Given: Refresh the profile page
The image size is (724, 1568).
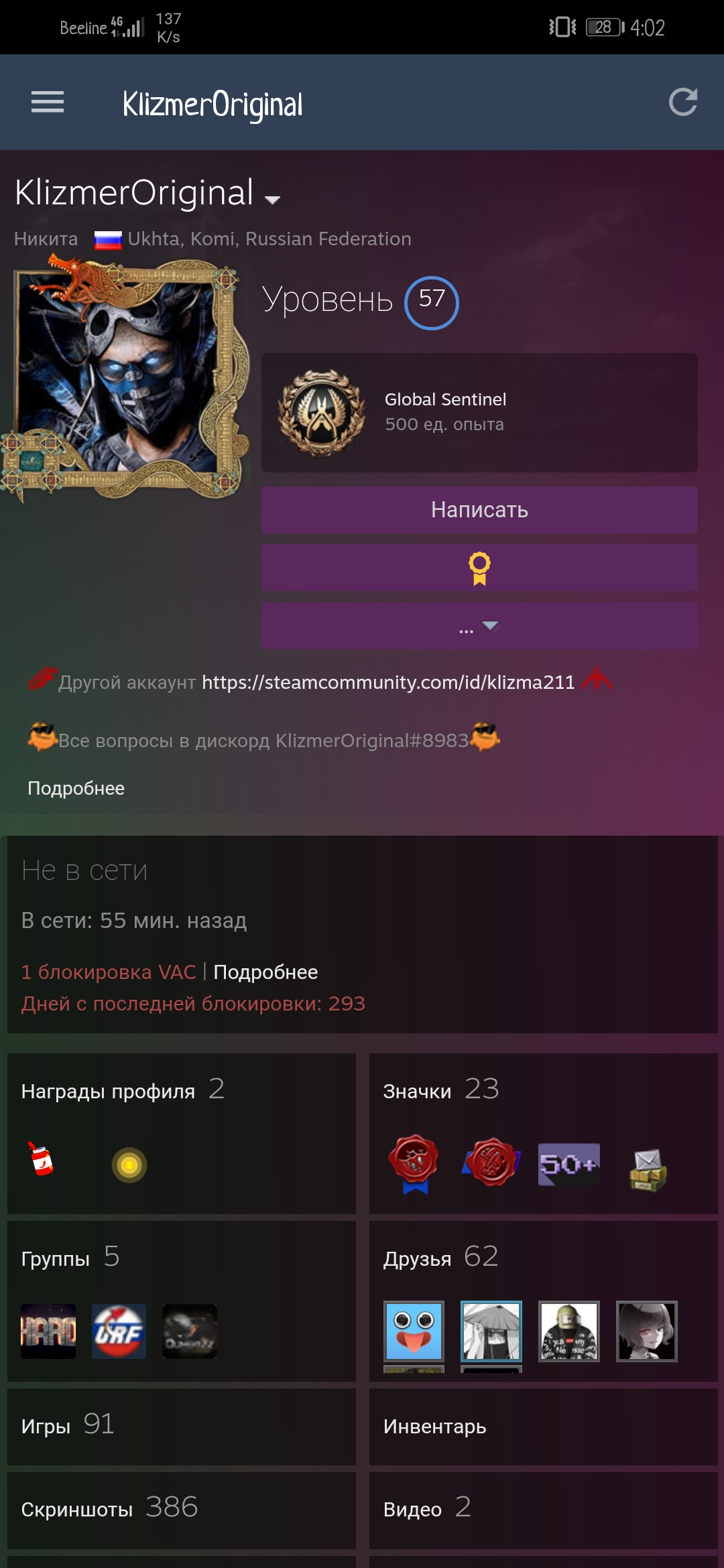Looking at the screenshot, I should [682, 103].
